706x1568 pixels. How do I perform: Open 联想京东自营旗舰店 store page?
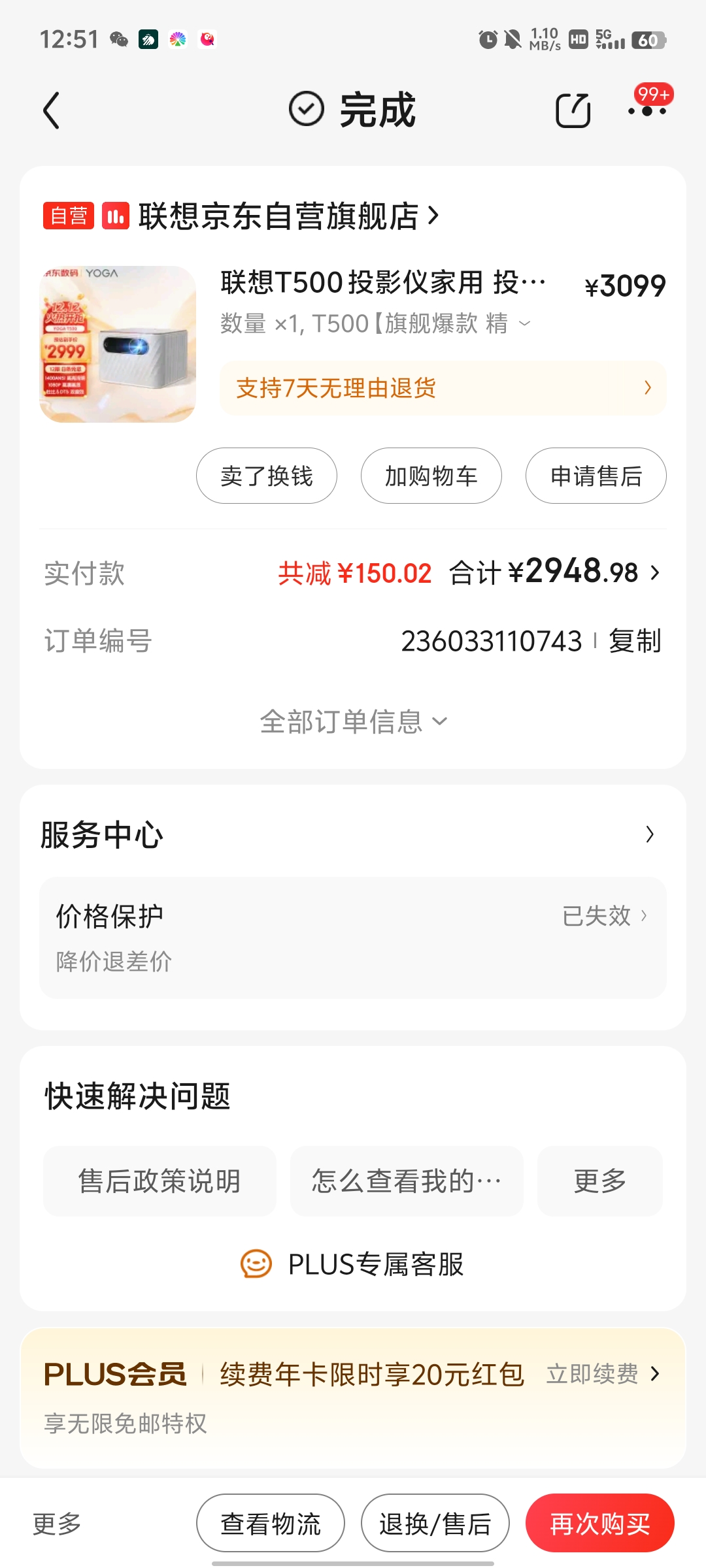pyautogui.click(x=278, y=216)
